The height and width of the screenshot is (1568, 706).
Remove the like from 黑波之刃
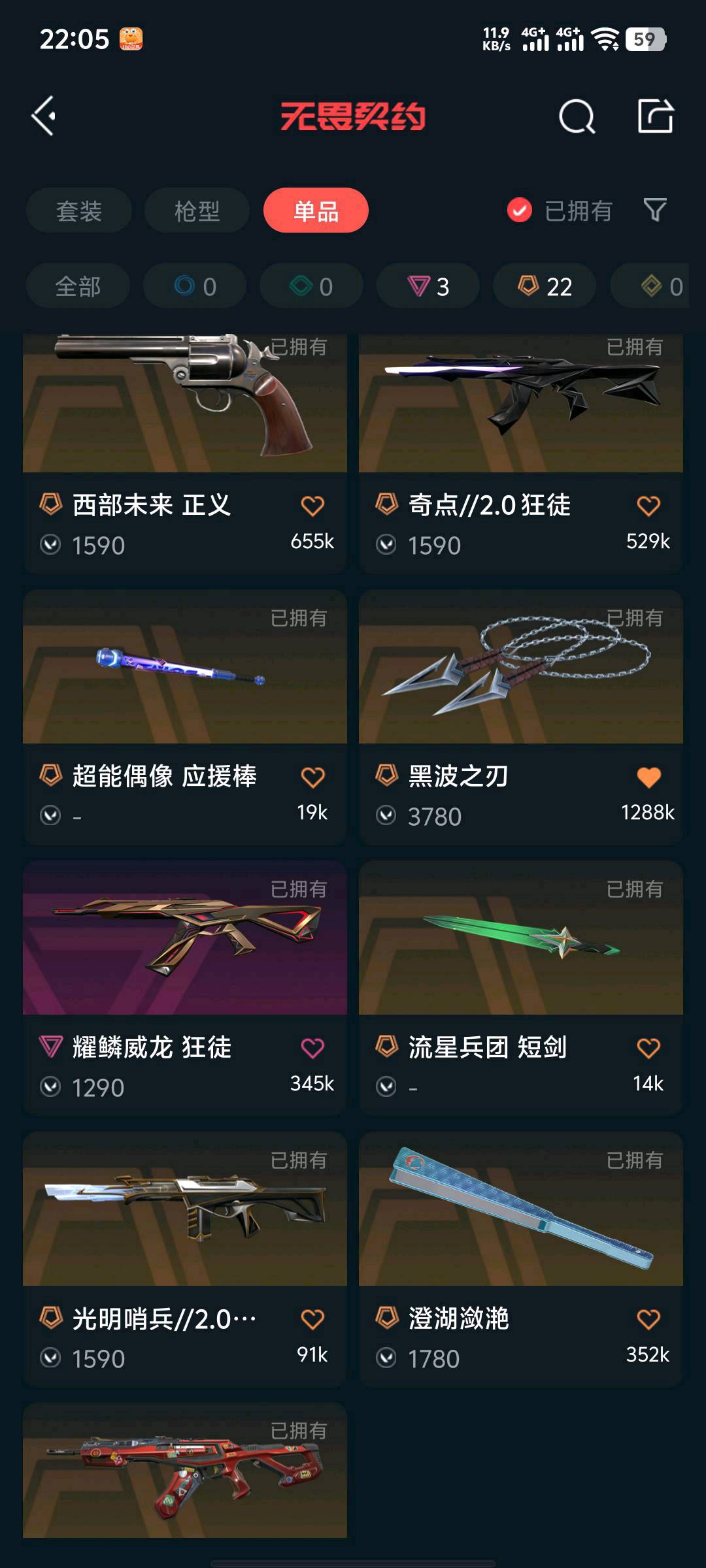[x=648, y=777]
